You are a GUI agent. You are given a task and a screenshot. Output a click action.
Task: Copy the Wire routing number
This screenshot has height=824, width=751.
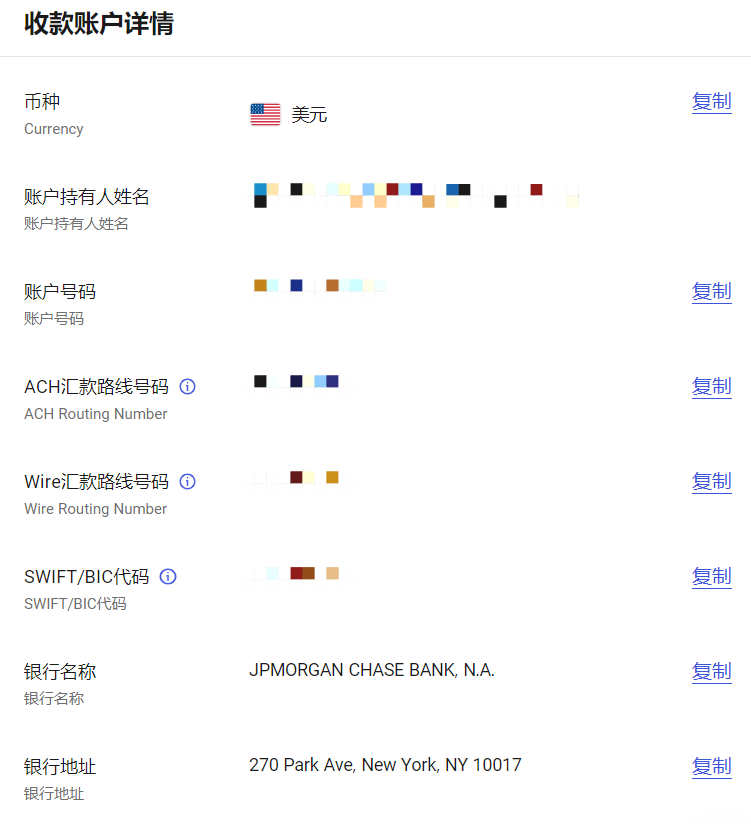tap(711, 481)
